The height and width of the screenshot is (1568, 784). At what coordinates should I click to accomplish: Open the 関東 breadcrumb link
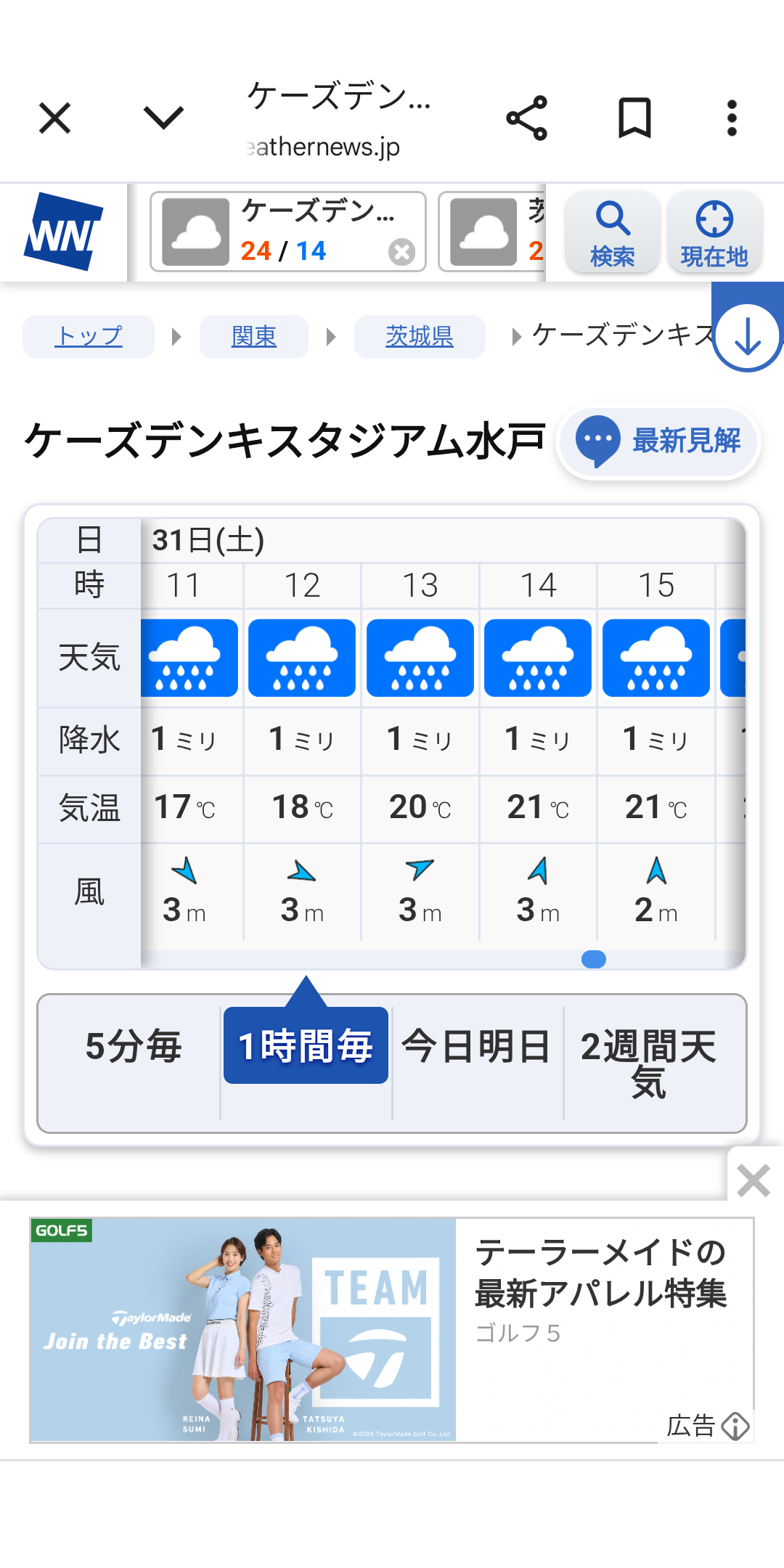pyautogui.click(x=253, y=337)
